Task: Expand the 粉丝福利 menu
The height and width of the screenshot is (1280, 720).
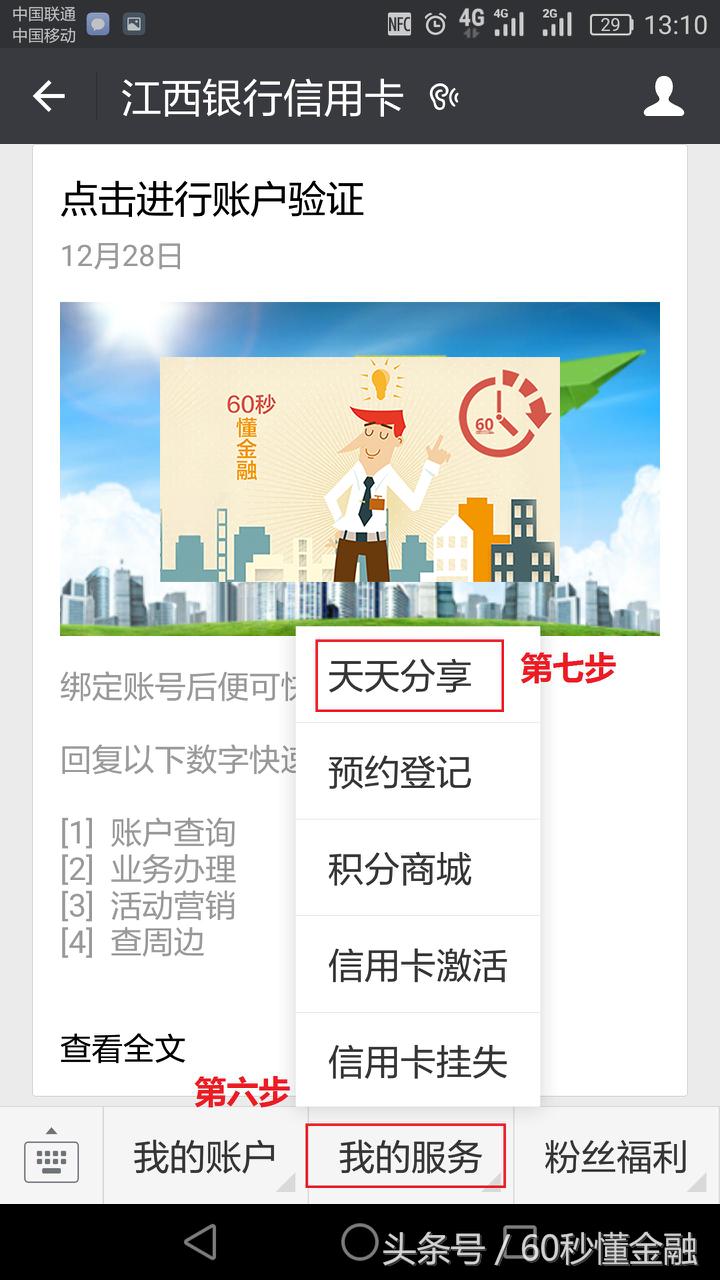Action: (x=613, y=1155)
